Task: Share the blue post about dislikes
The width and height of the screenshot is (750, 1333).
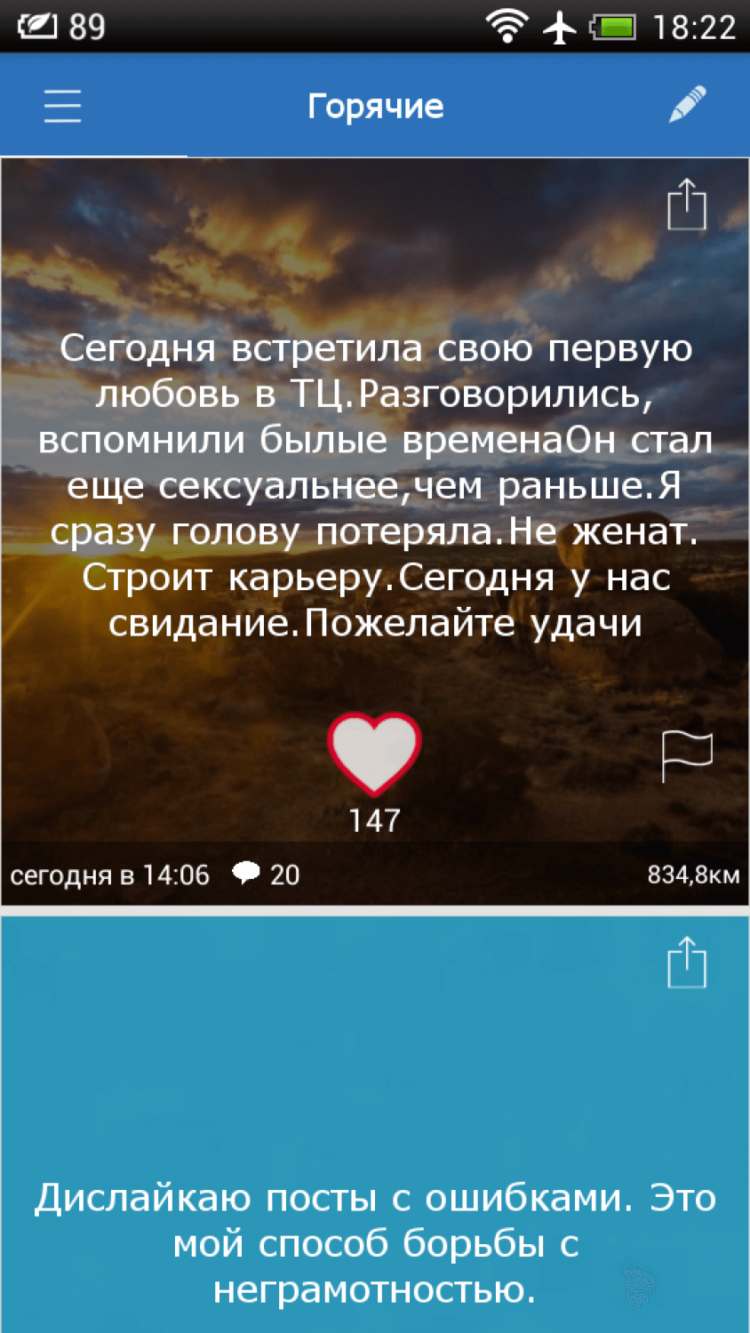Action: click(686, 963)
